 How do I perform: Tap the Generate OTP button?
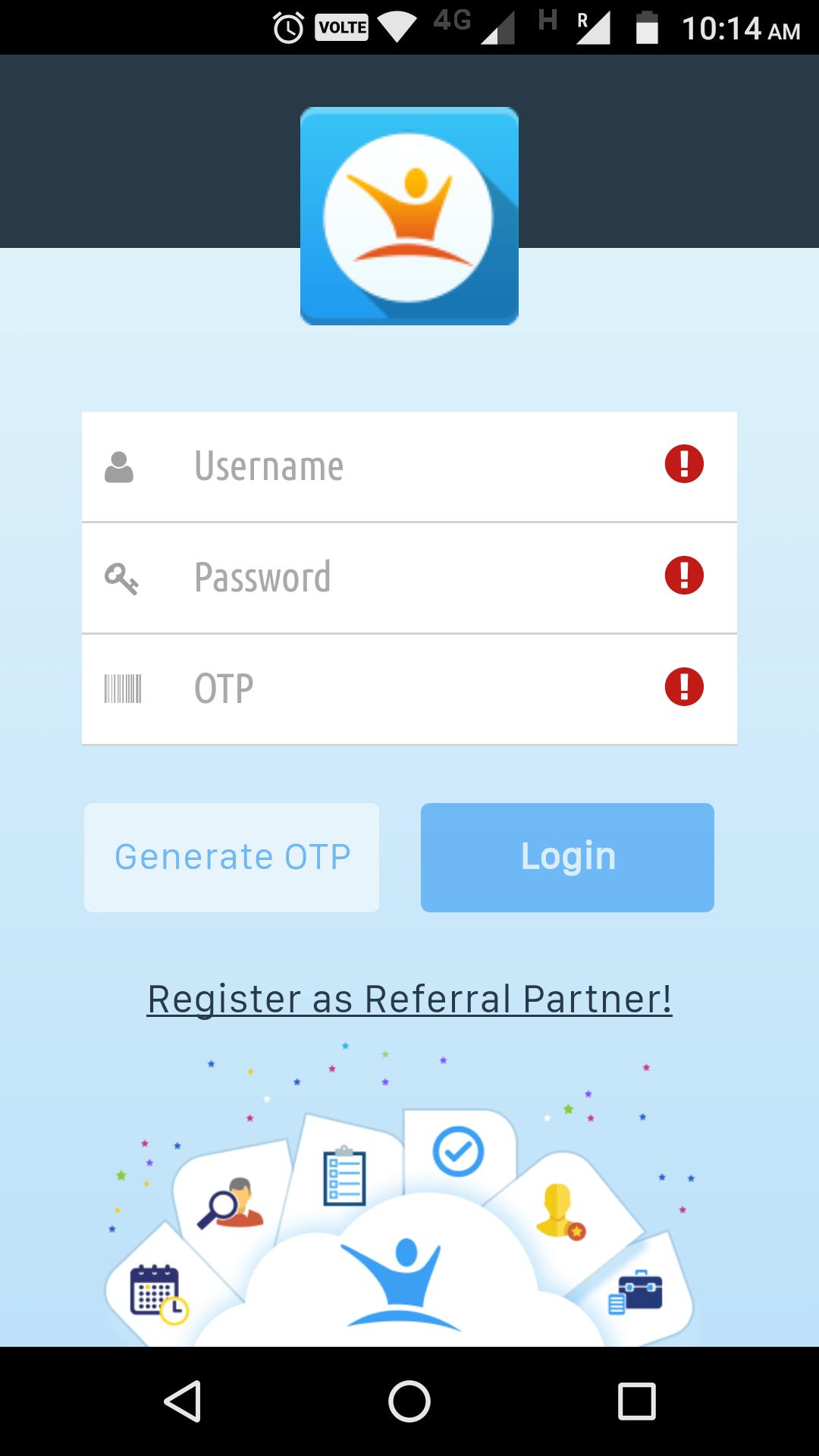(x=232, y=857)
